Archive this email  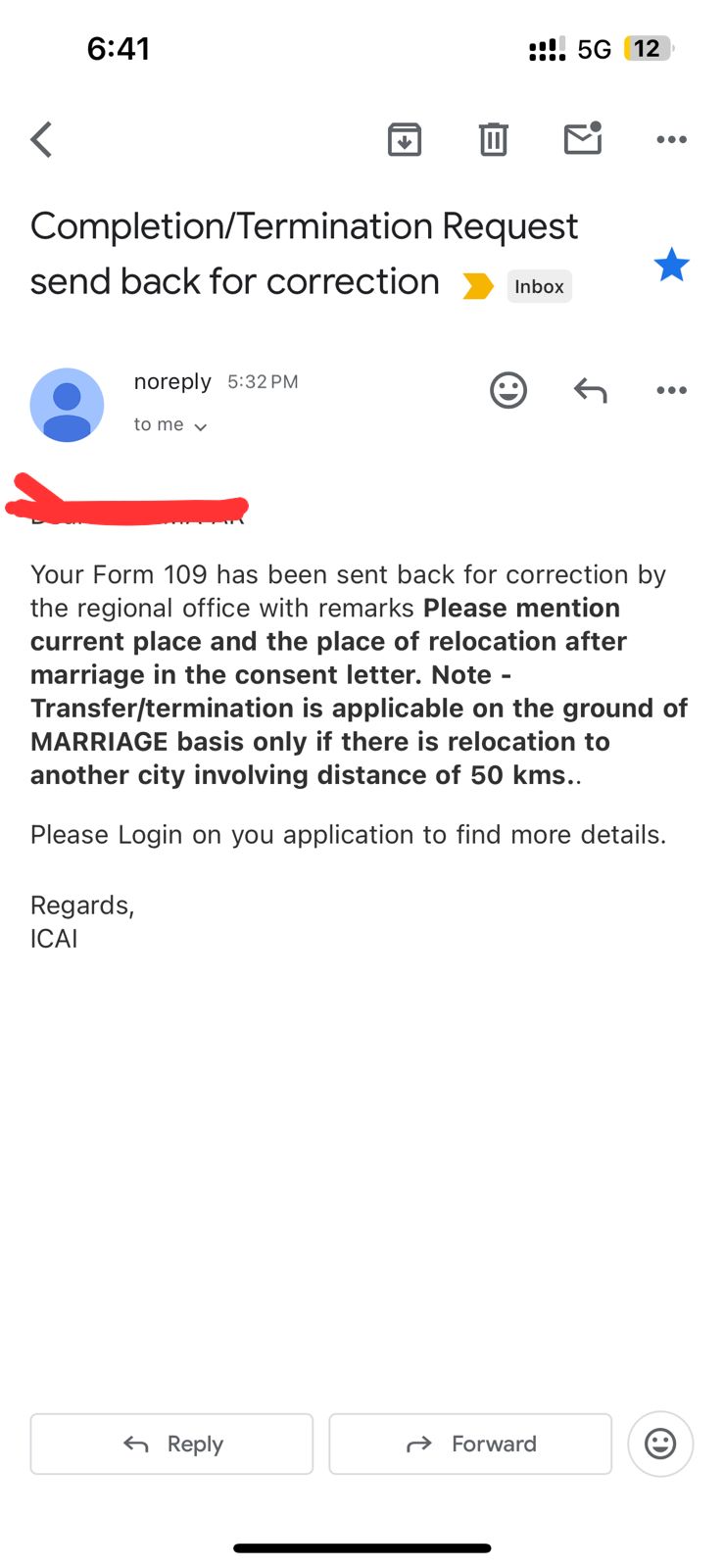[x=405, y=140]
